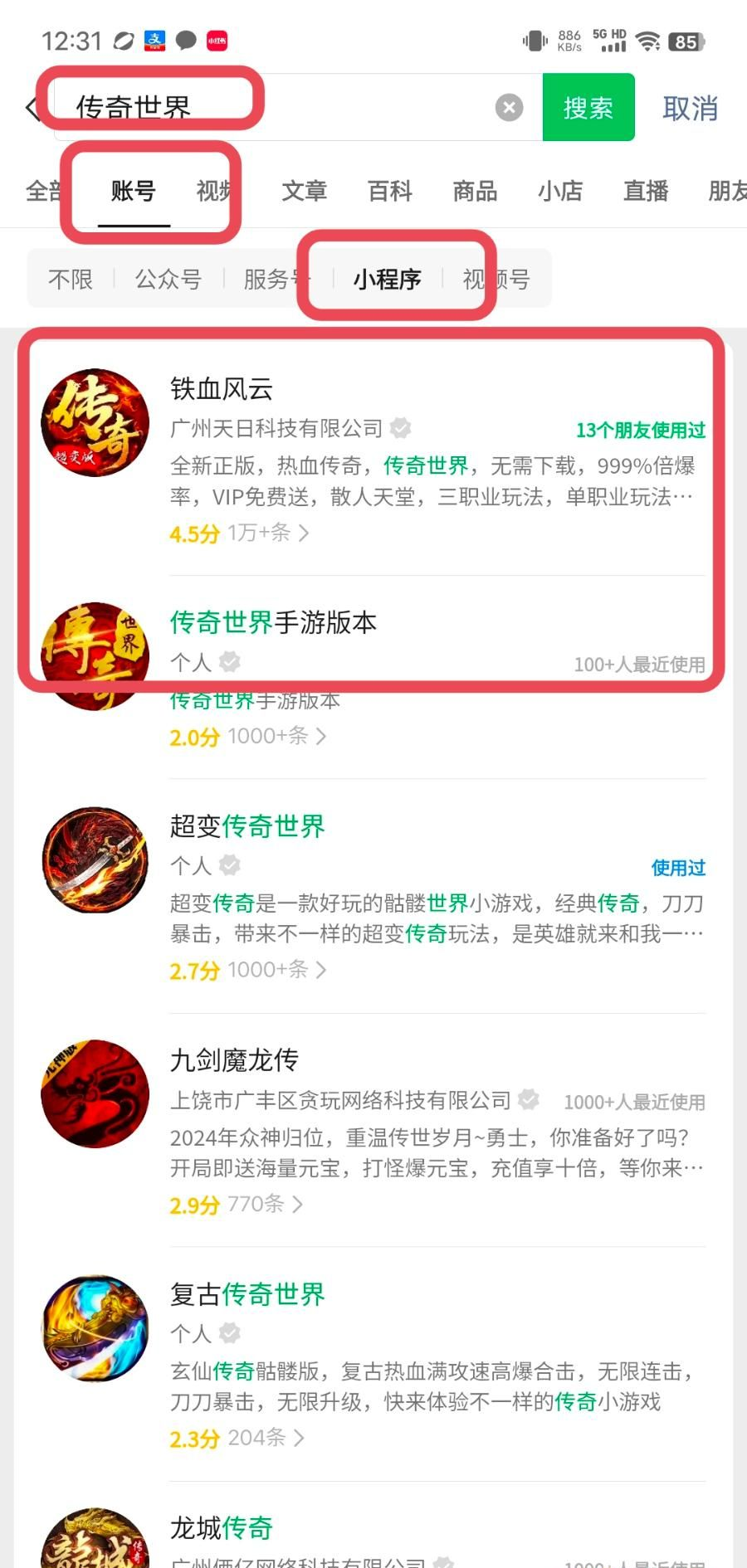Open the 传奇世界手游版本 result

pyautogui.click(x=273, y=623)
